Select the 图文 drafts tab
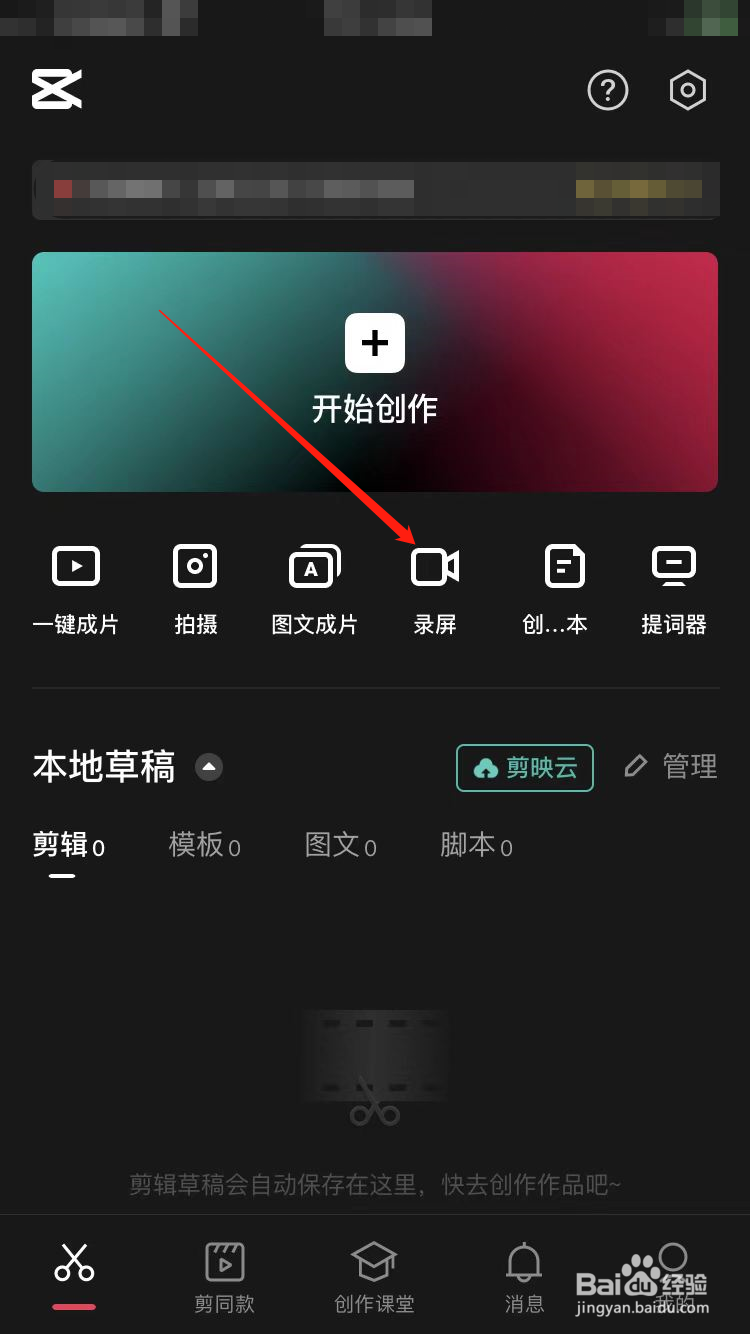Viewport: 750px width, 1334px height. coord(340,846)
